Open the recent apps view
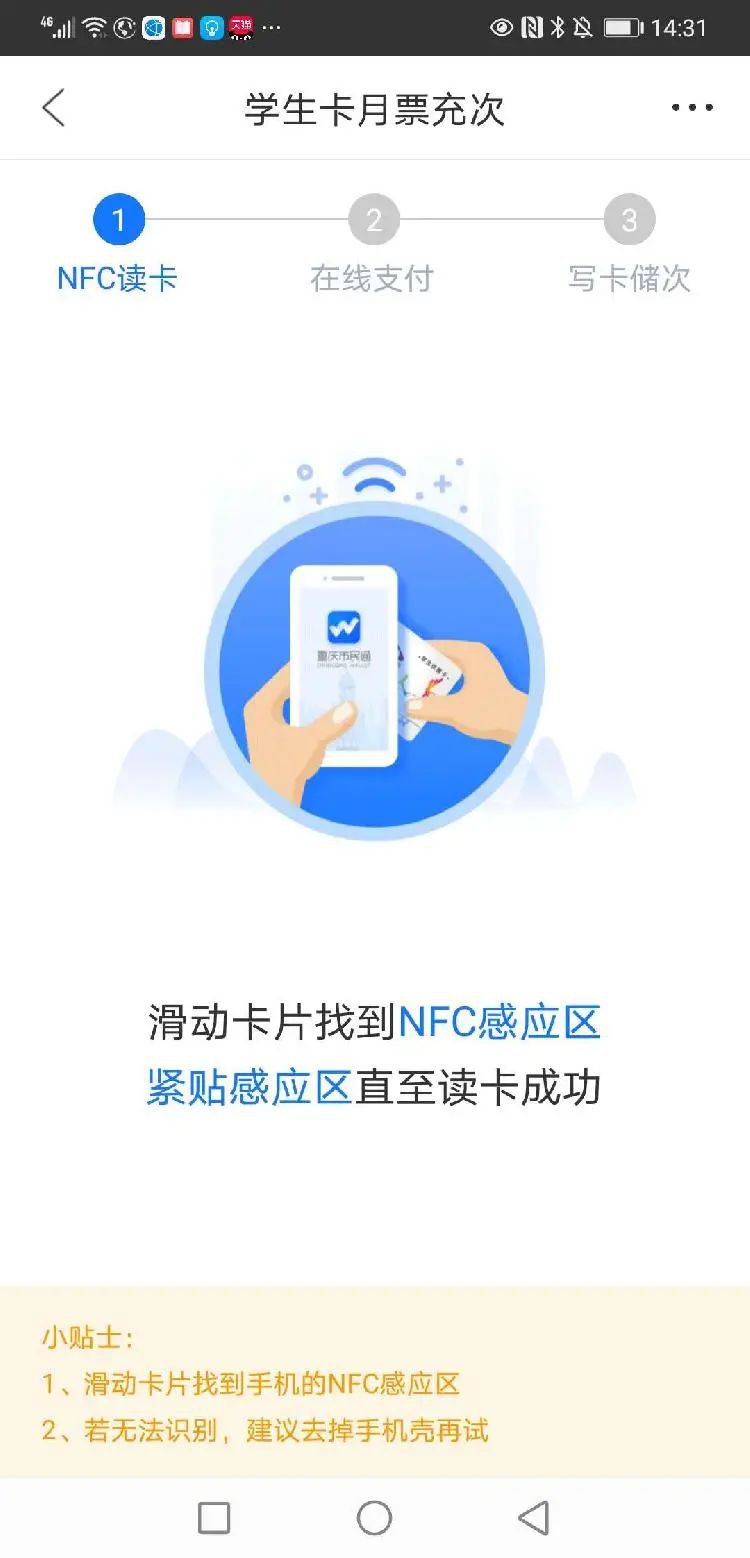Viewport: 750px width, 1558px height. click(214, 1518)
